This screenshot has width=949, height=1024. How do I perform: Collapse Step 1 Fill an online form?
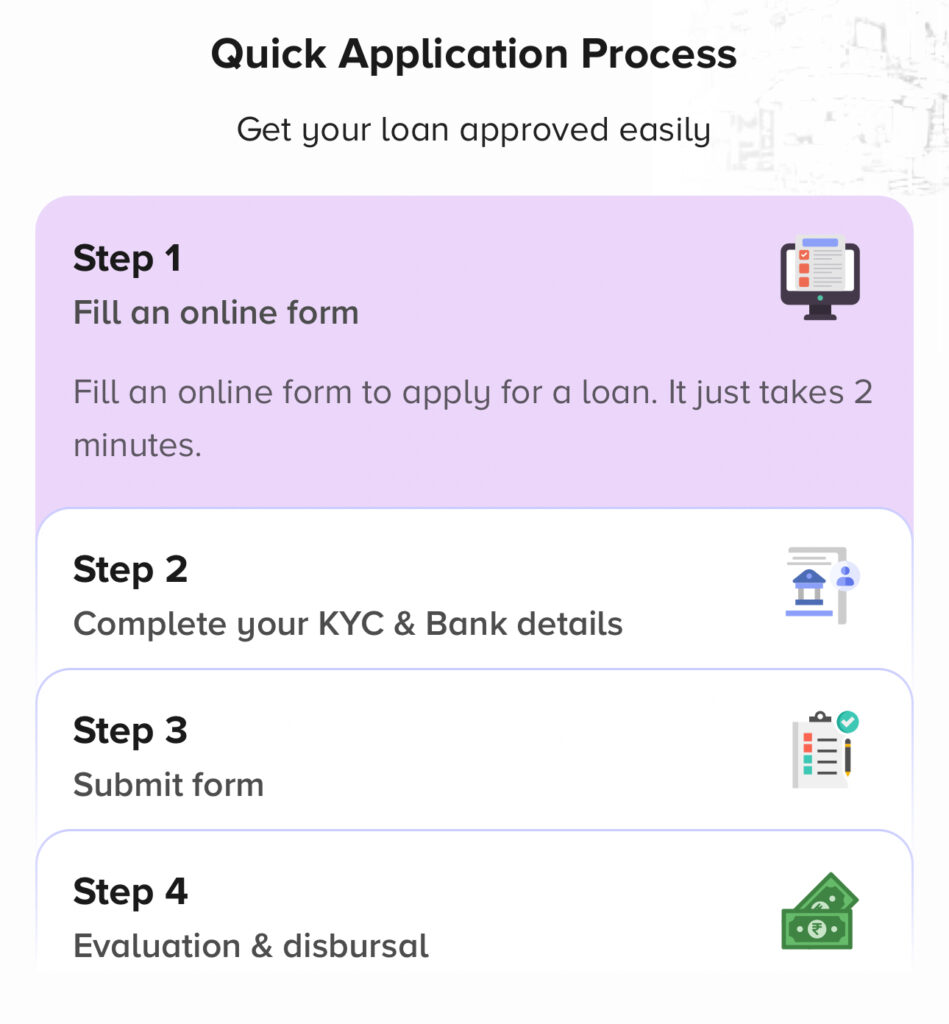(x=216, y=285)
